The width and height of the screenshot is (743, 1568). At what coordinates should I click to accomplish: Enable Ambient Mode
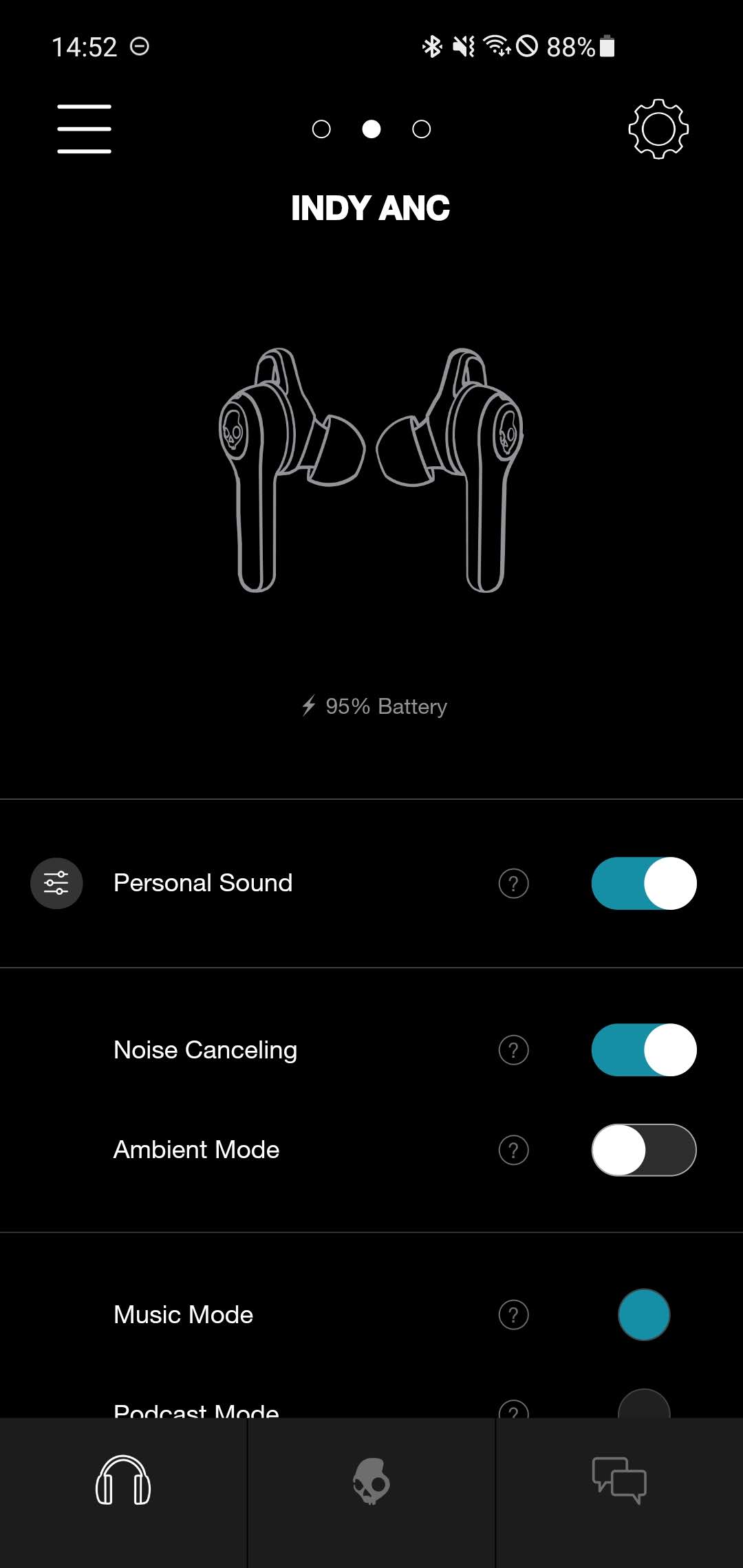tap(644, 1150)
